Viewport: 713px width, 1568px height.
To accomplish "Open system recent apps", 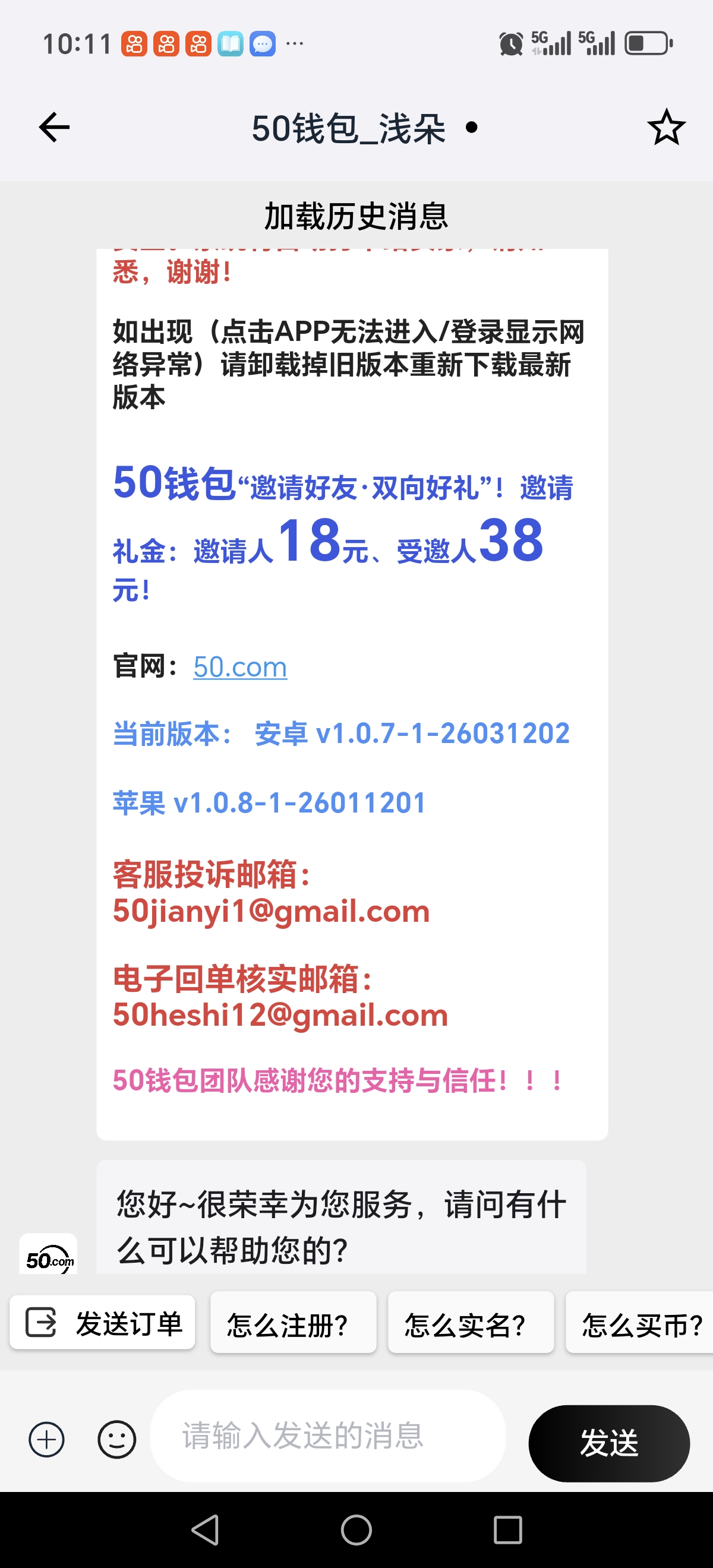I will point(508,1529).
